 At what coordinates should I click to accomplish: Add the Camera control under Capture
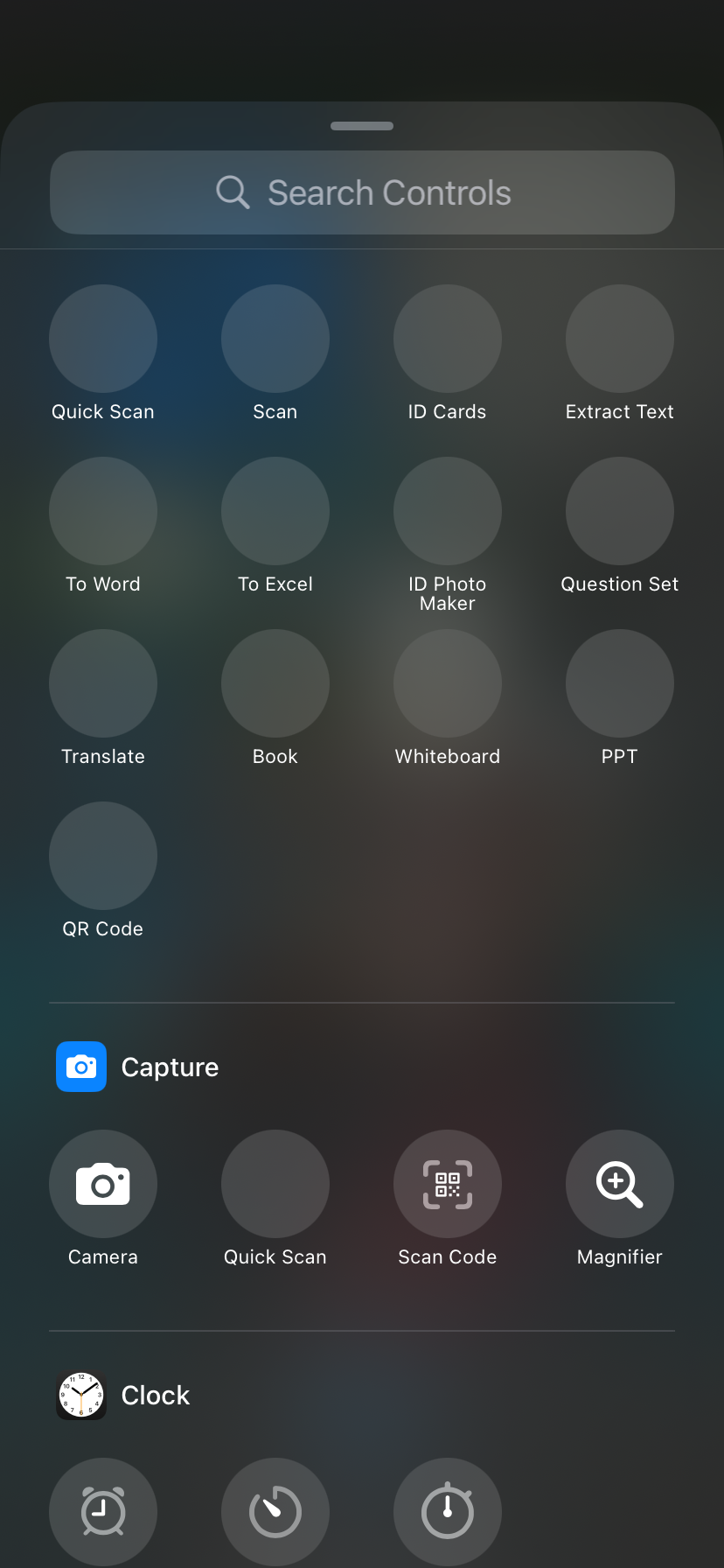[x=103, y=1184]
